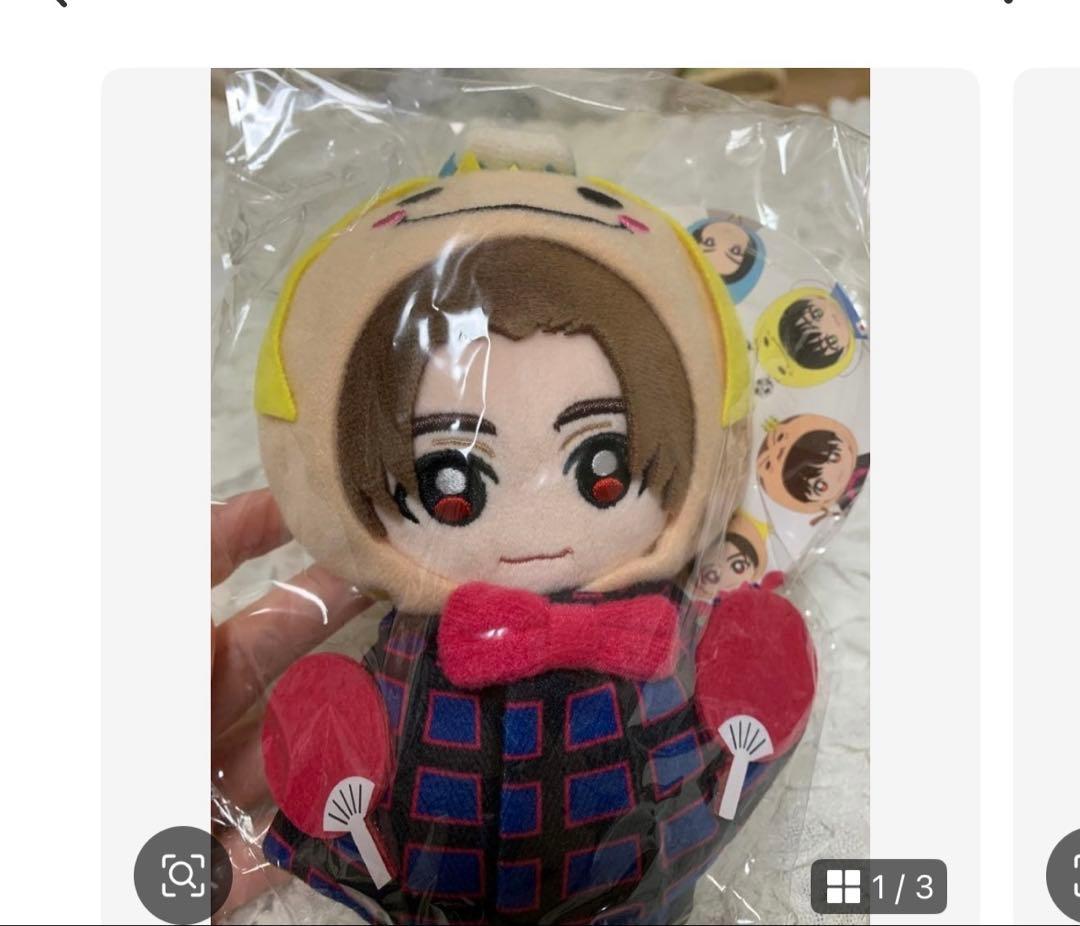Open image search with the lens icon
The height and width of the screenshot is (926, 1080).
(183, 874)
